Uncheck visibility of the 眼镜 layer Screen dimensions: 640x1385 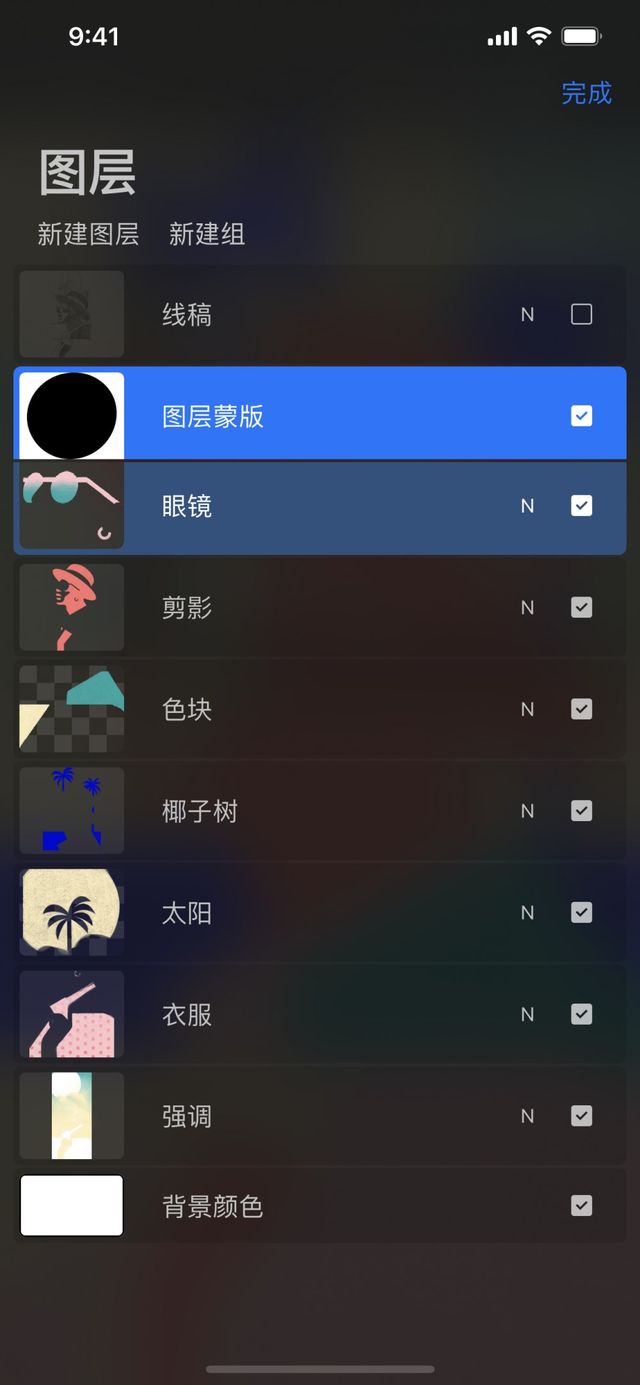tap(581, 506)
